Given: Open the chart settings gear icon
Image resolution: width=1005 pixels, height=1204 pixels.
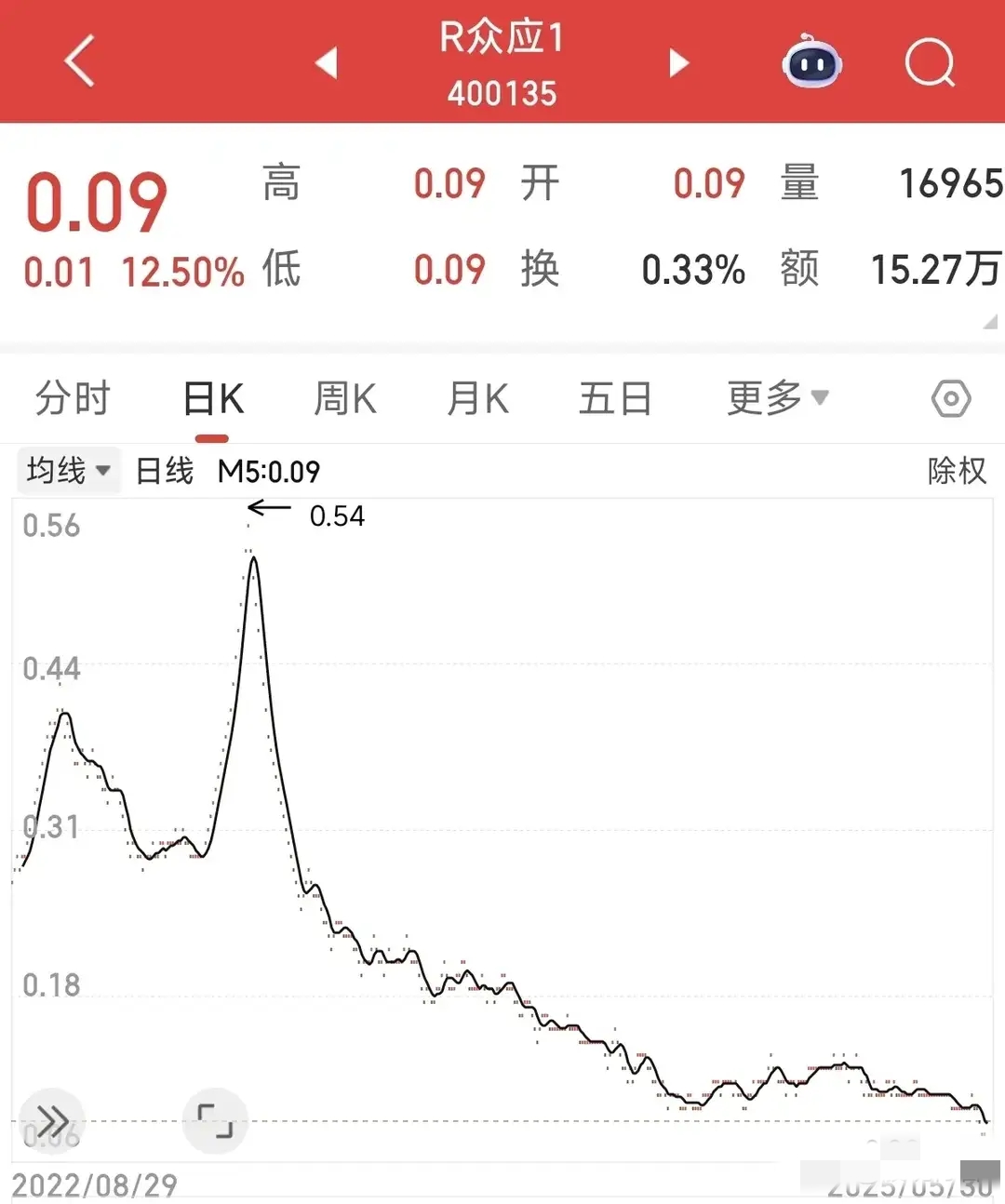Looking at the screenshot, I should 950,397.
